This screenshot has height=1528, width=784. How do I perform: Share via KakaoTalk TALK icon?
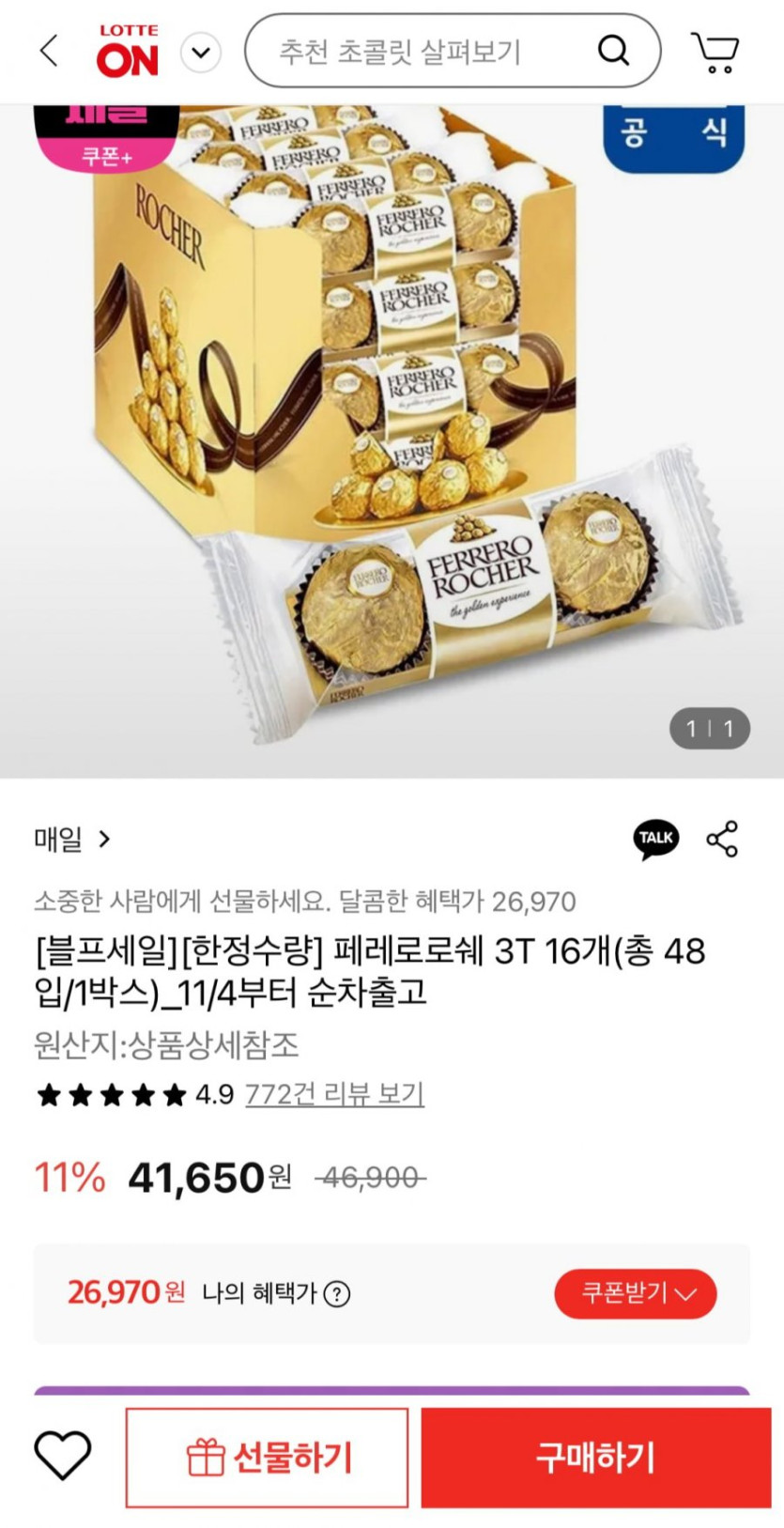click(655, 839)
